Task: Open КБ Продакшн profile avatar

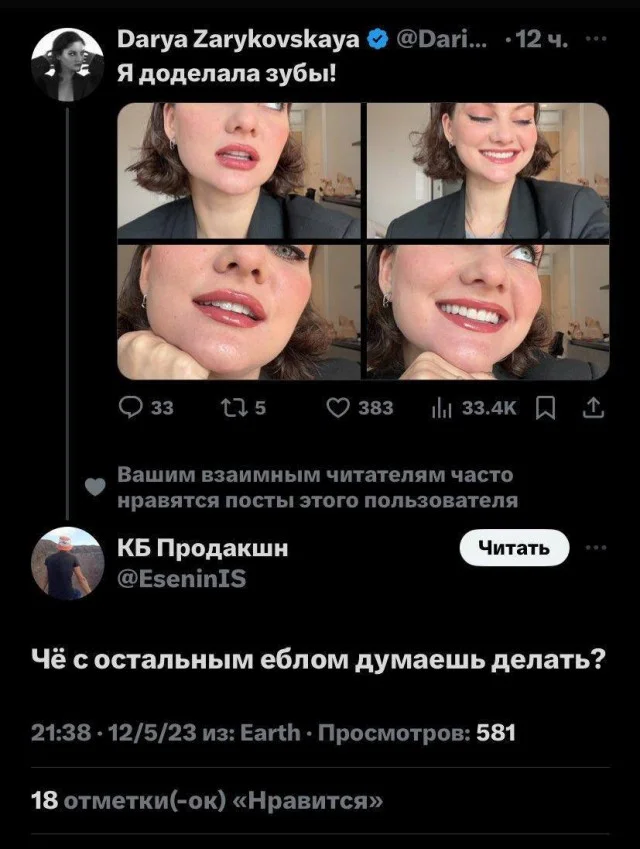Action: click(68, 563)
